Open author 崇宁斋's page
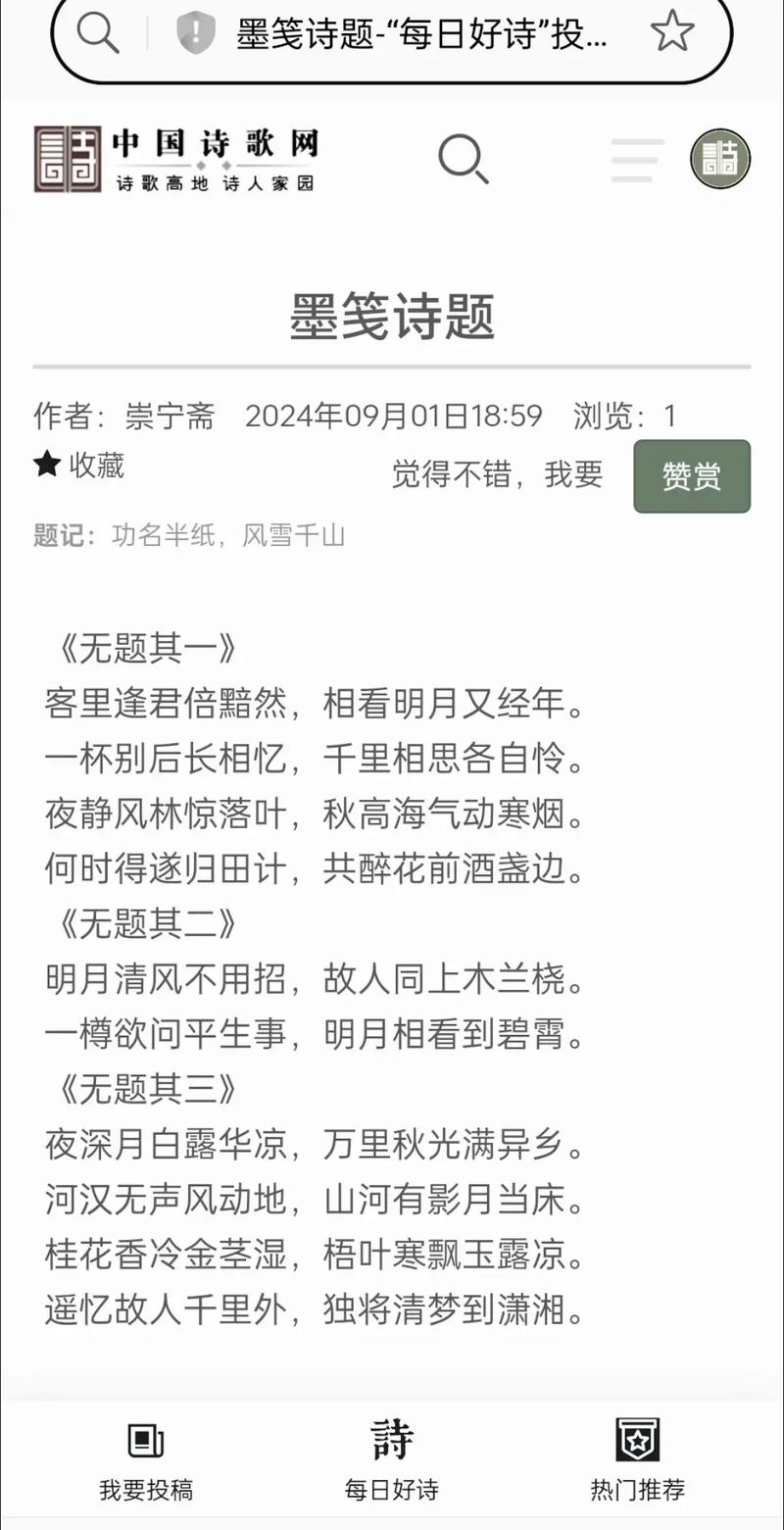This screenshot has width=784, height=1530. pos(168,416)
